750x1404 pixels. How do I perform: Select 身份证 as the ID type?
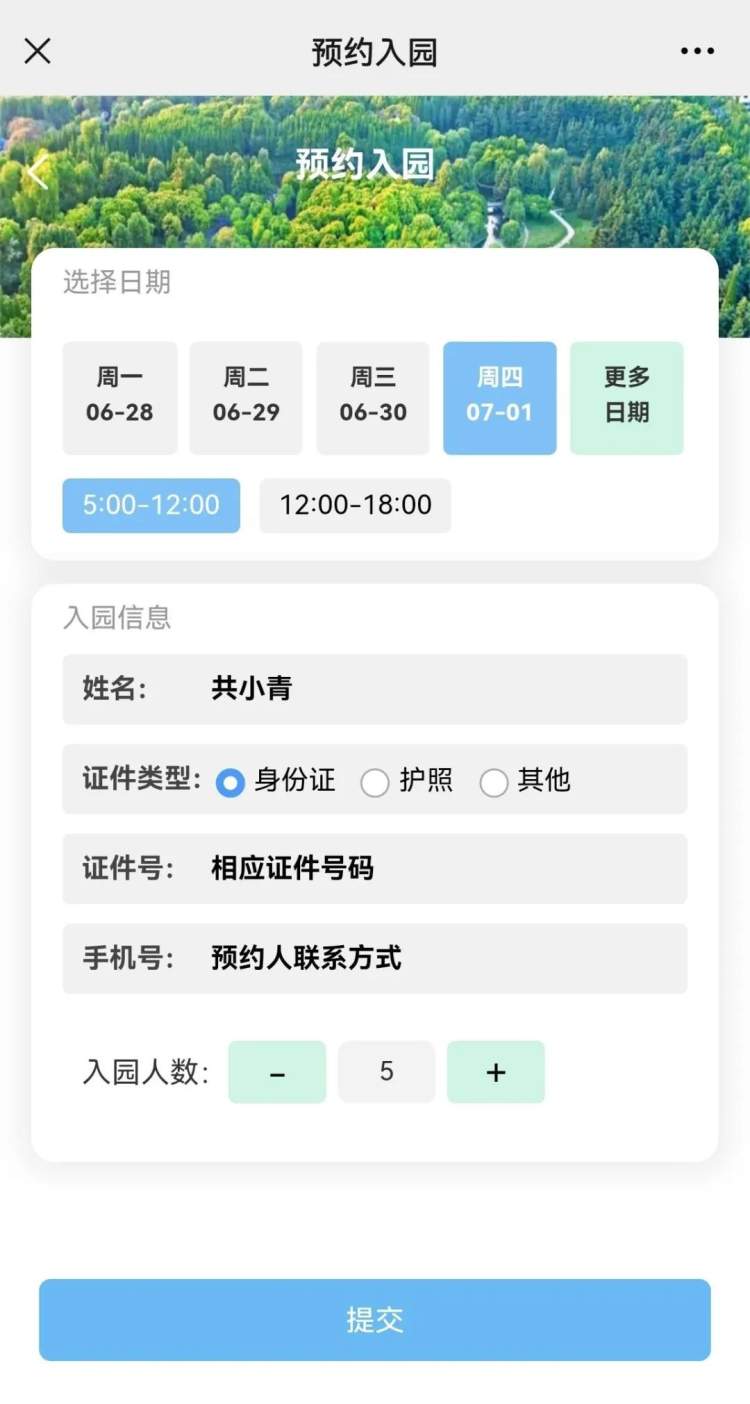coord(231,782)
